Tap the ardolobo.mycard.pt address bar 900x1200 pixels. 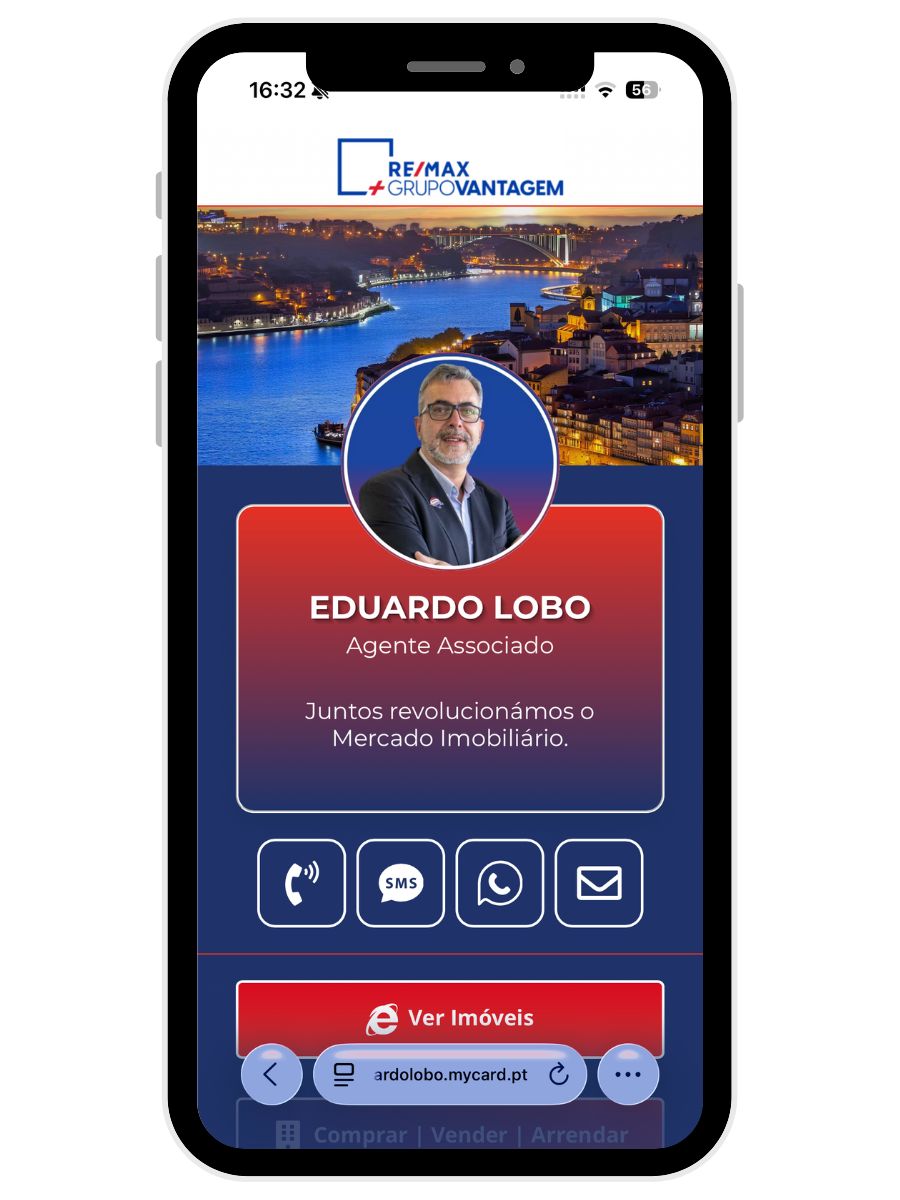(452, 1074)
